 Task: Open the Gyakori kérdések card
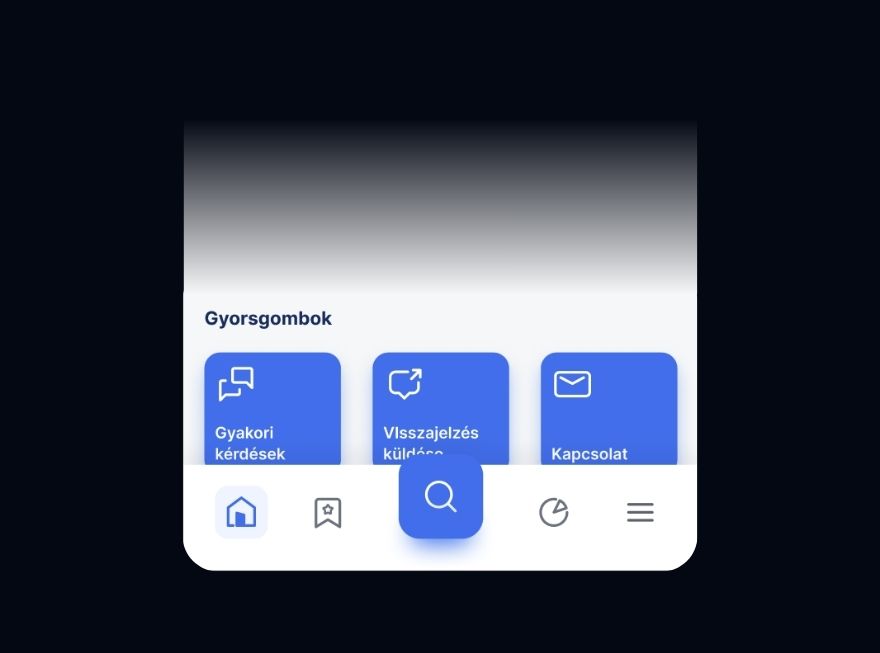tap(272, 409)
